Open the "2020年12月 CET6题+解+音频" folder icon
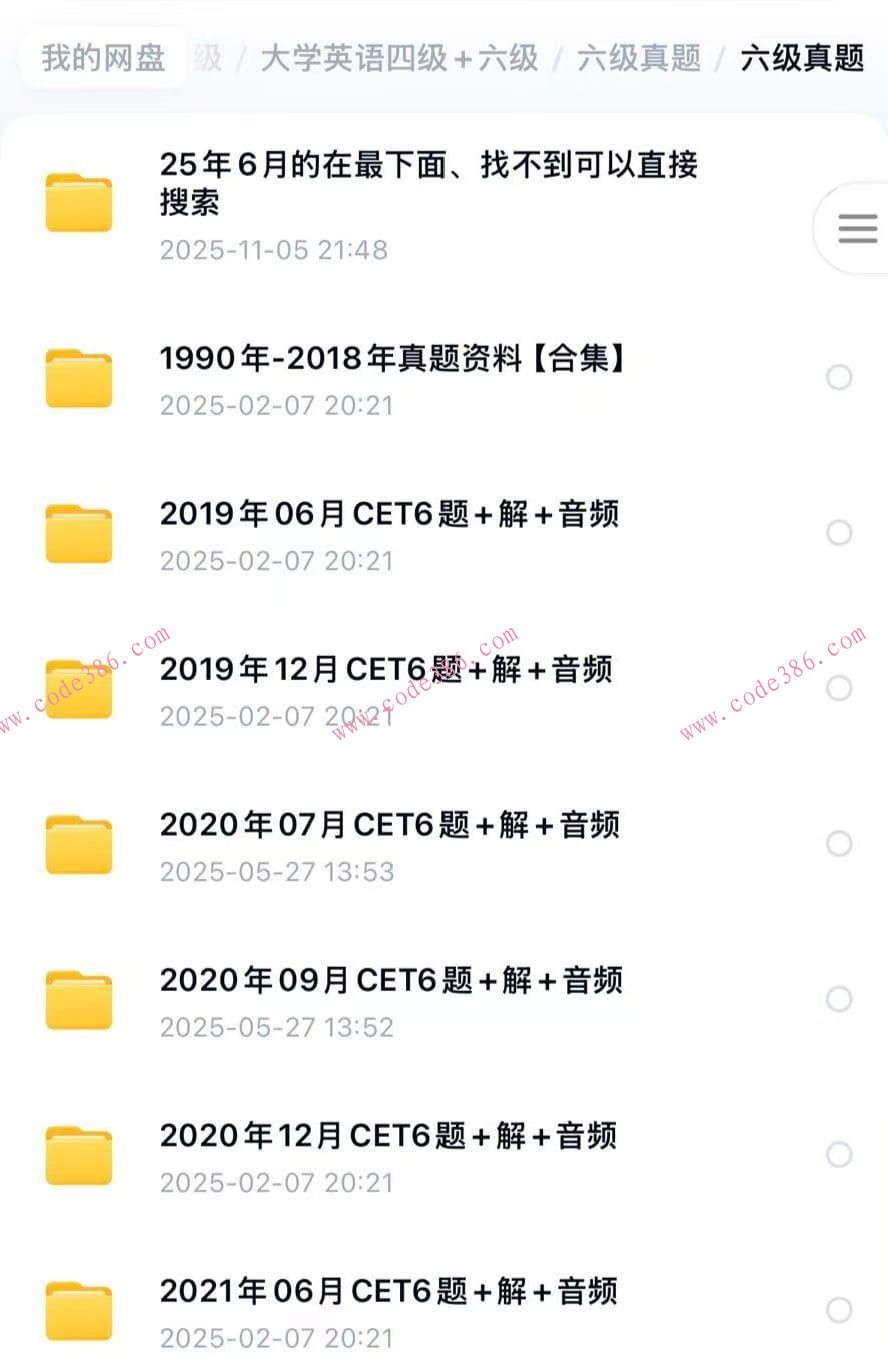This screenshot has width=888, height=1364. 79,1155
